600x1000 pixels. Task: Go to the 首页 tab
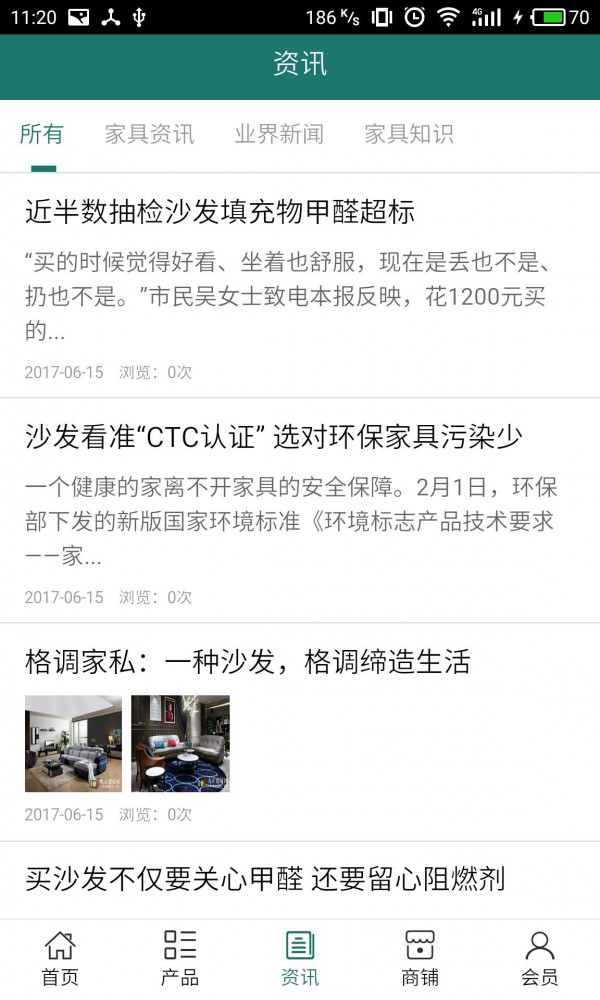(x=60, y=958)
